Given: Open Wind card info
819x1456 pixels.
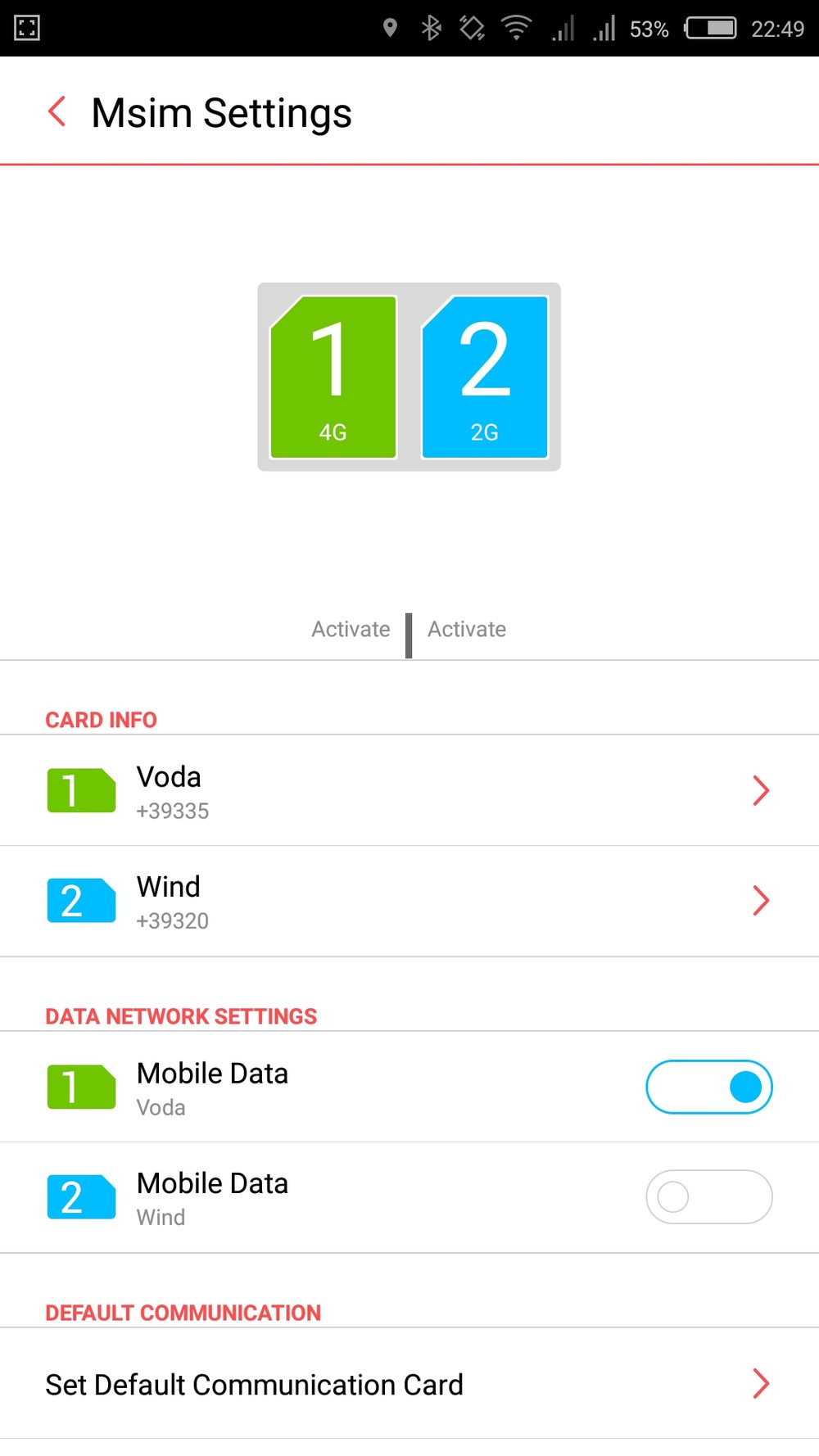Looking at the screenshot, I should (x=409, y=901).
